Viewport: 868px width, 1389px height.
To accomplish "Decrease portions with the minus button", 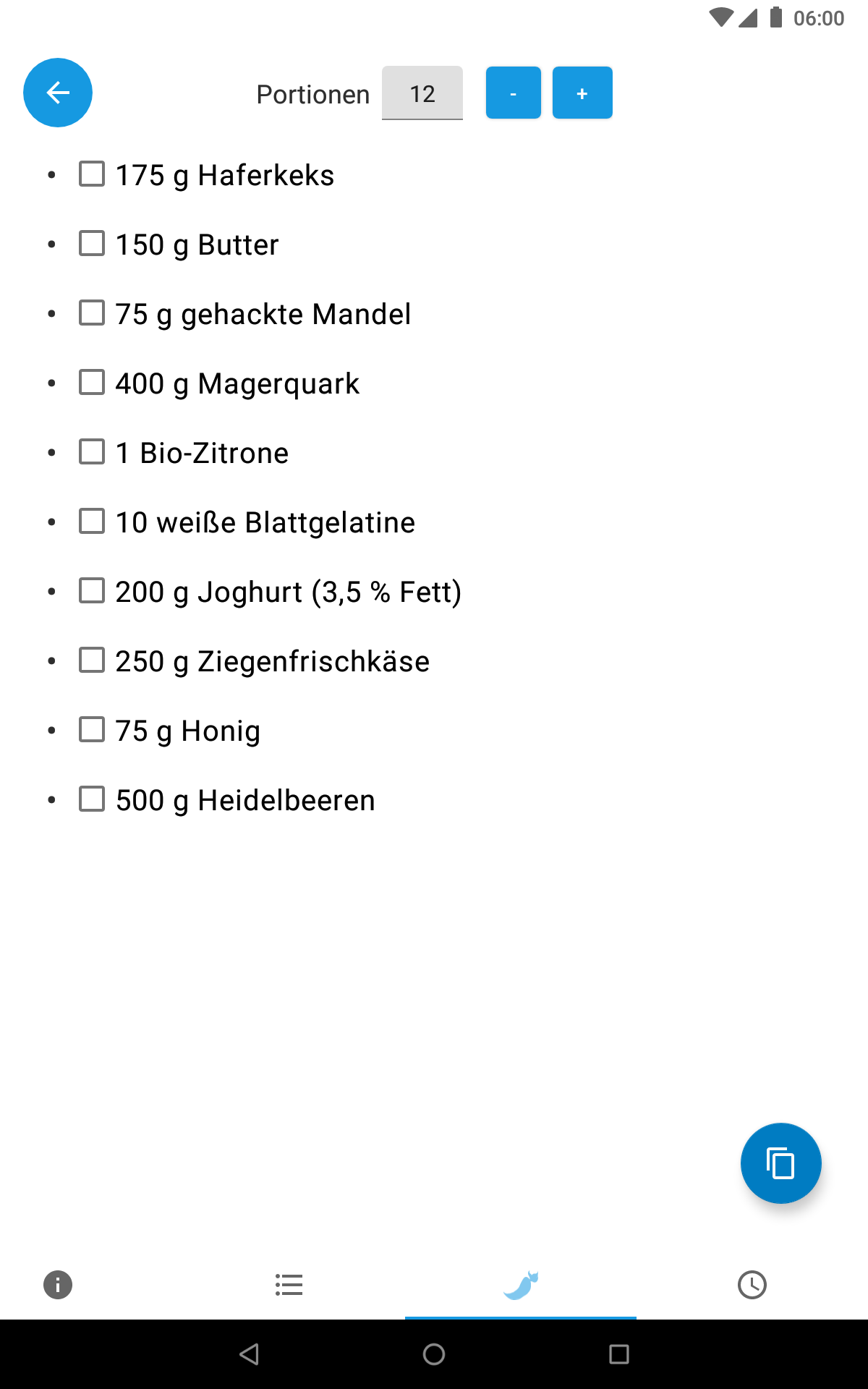I will click(x=513, y=93).
